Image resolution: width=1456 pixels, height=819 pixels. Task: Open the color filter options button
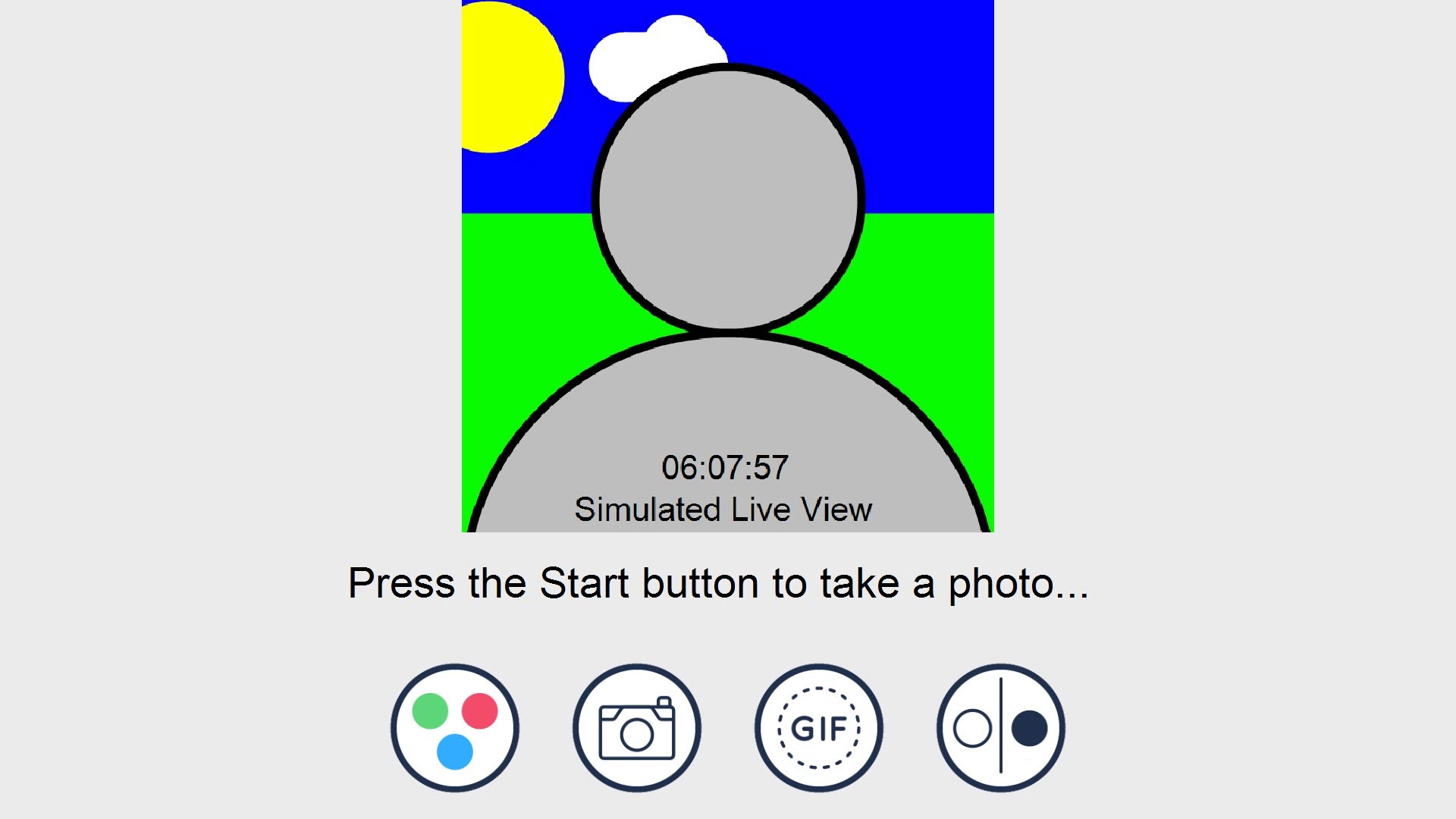coord(455,728)
